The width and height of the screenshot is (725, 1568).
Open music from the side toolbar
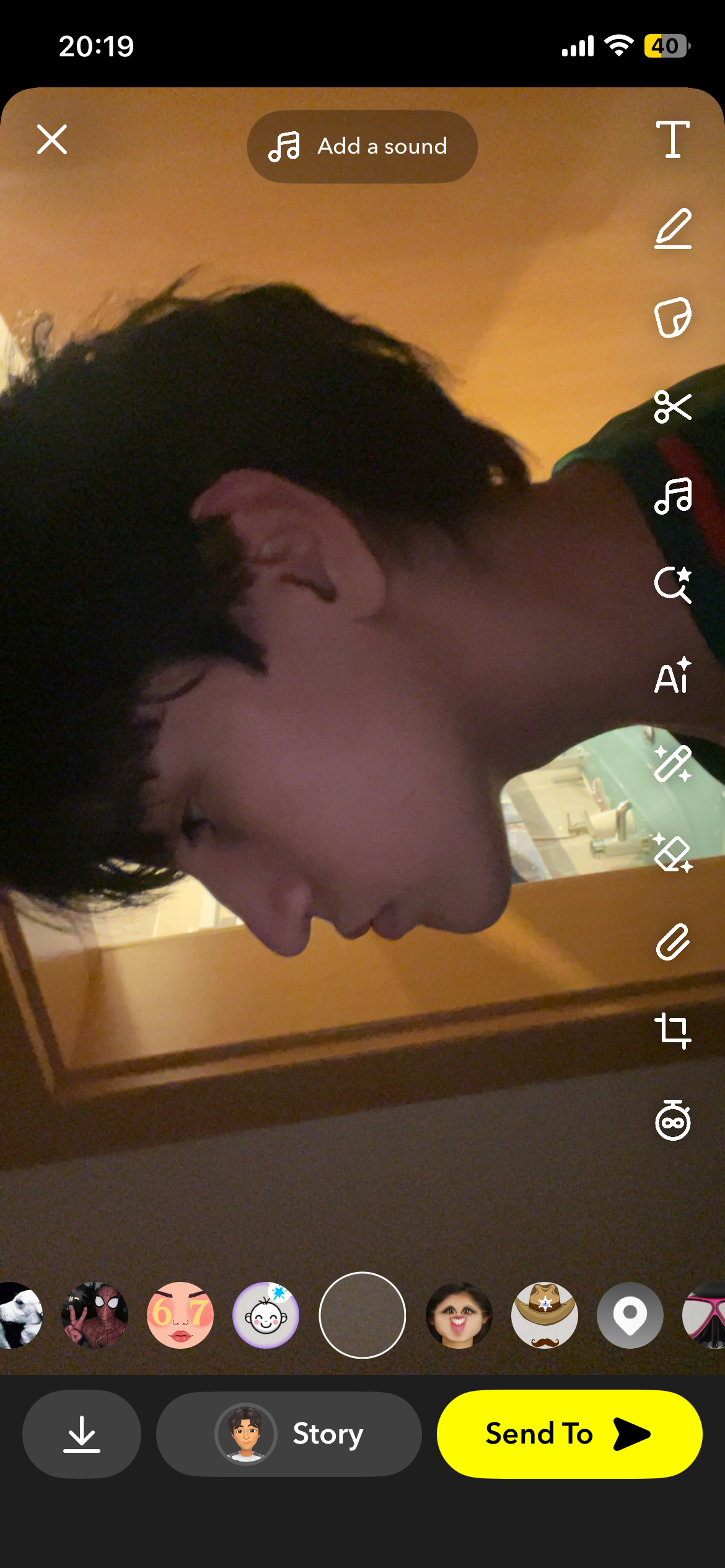[x=672, y=496]
